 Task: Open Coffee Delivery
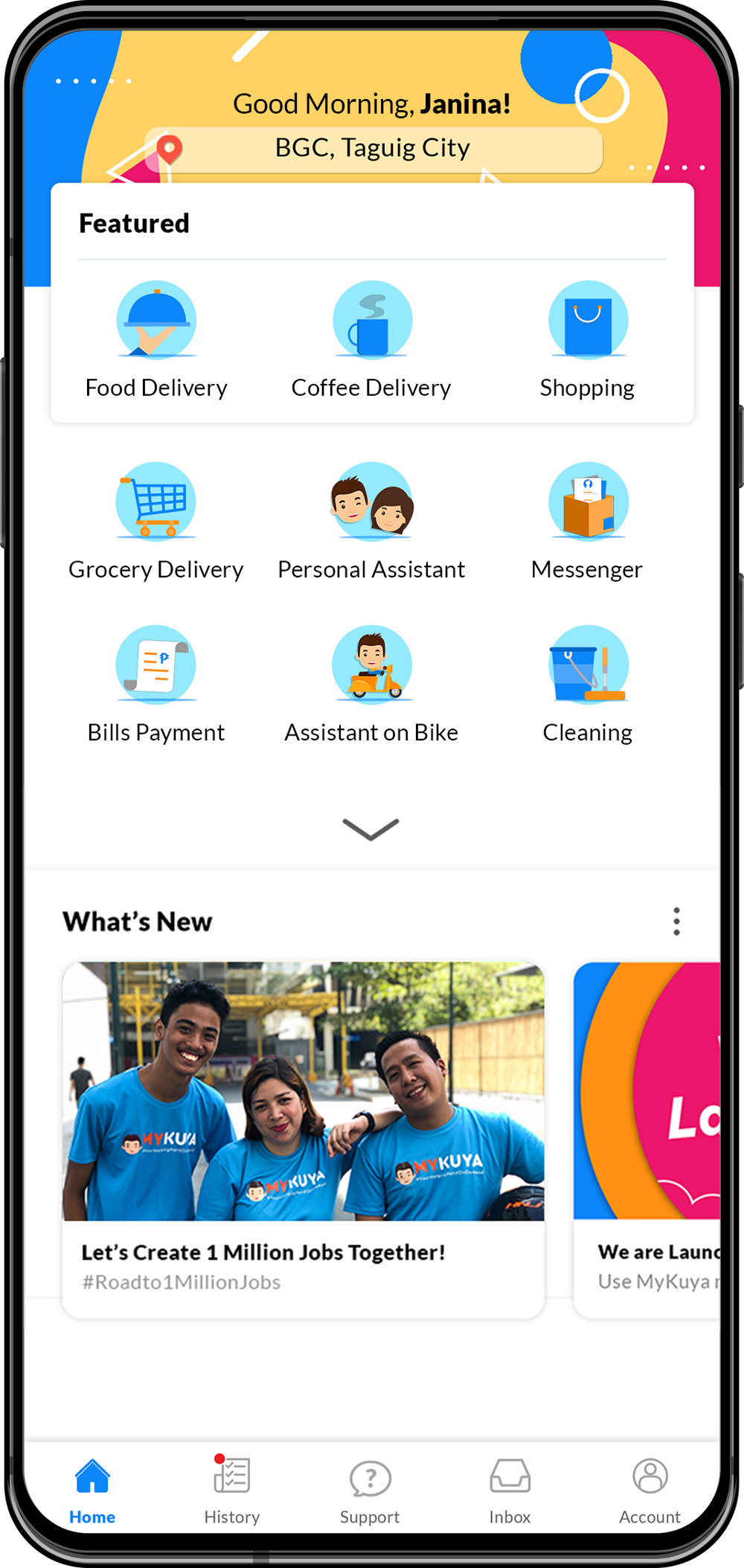click(372, 341)
